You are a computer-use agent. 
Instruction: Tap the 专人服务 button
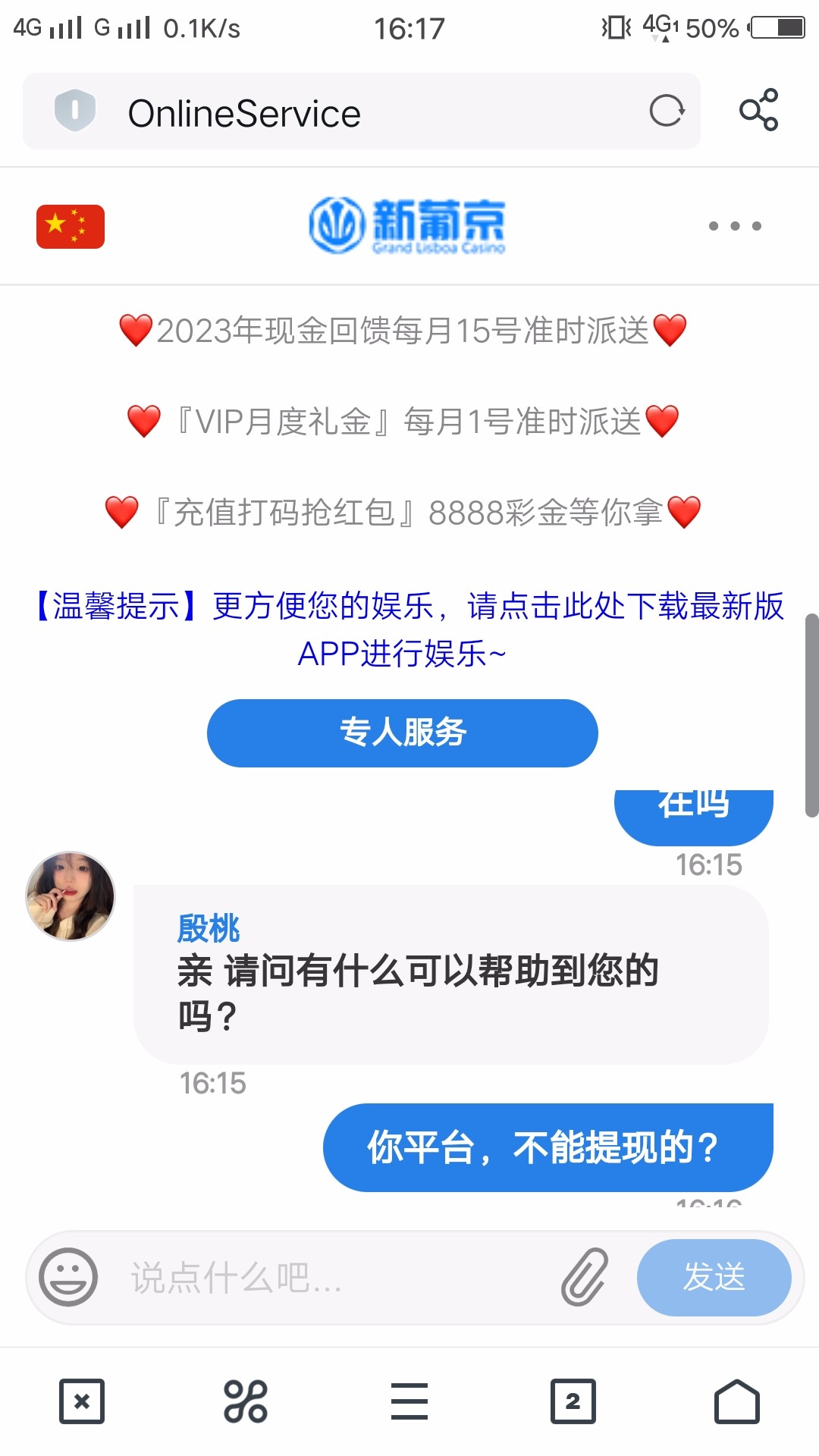click(x=402, y=733)
